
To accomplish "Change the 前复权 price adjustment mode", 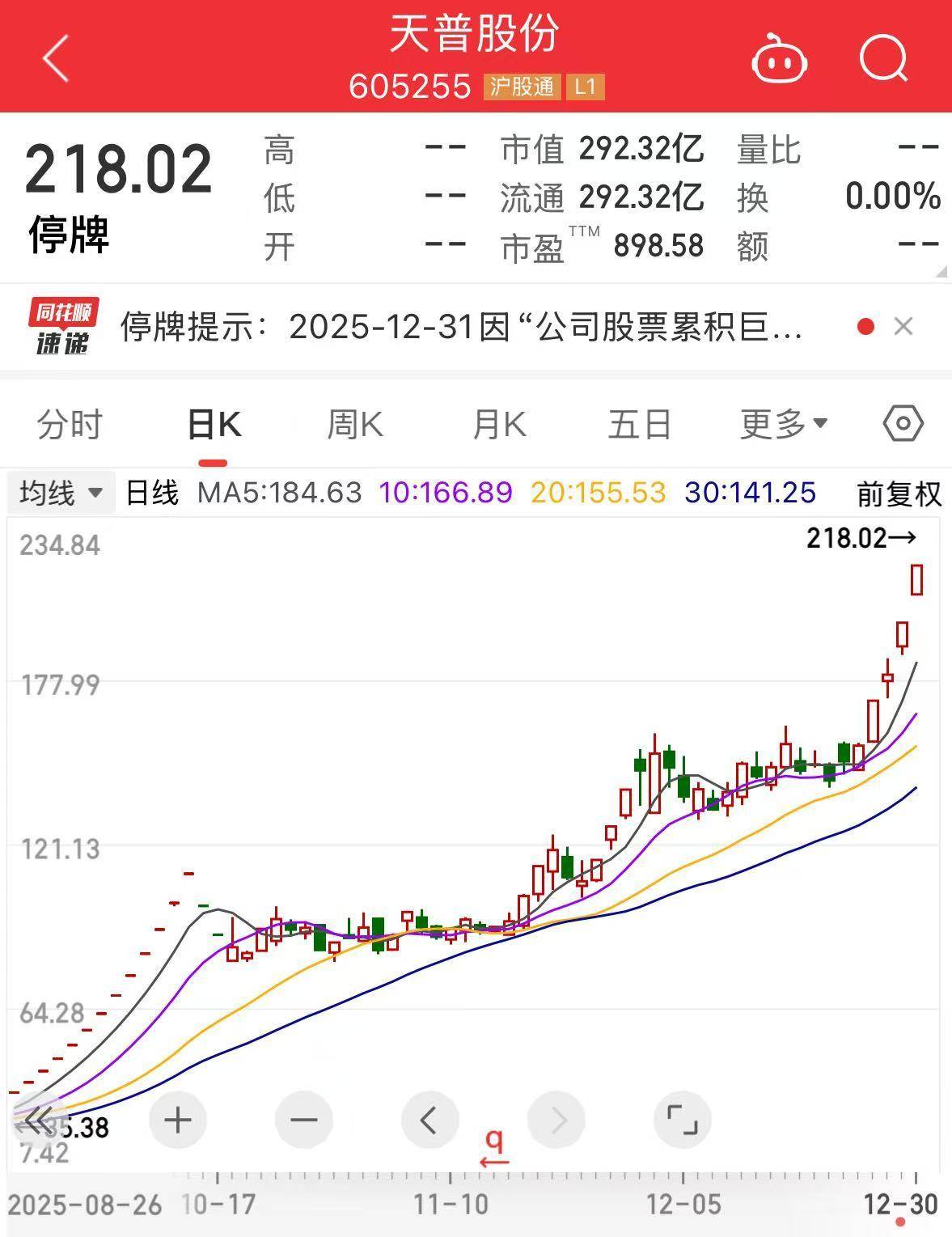I will point(899,494).
